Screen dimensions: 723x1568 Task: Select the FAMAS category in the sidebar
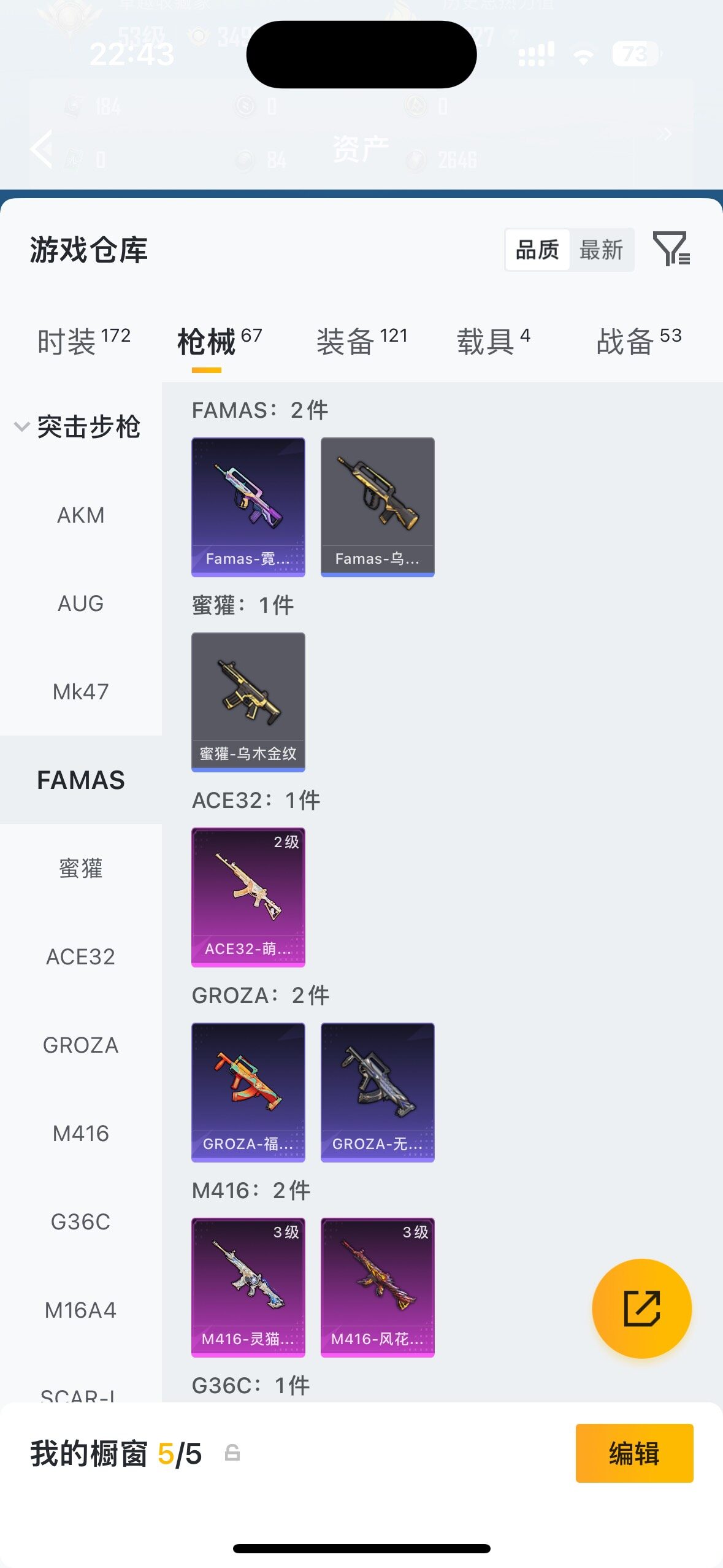80,780
